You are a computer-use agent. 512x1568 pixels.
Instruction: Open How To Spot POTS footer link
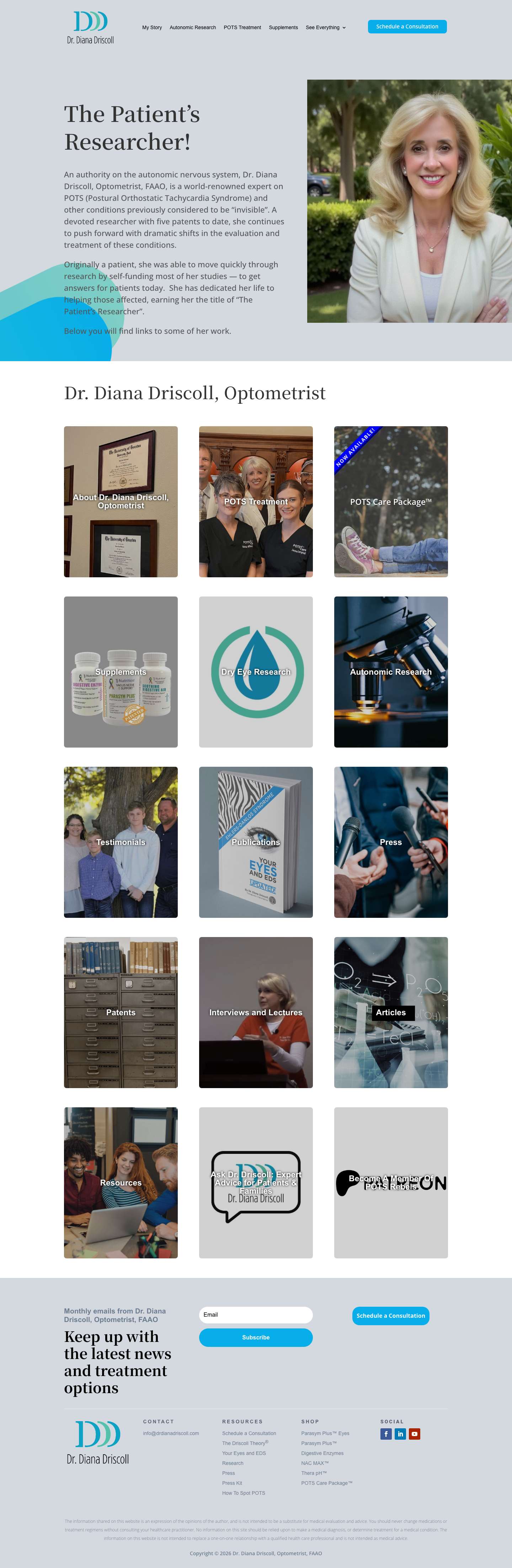click(x=244, y=1493)
